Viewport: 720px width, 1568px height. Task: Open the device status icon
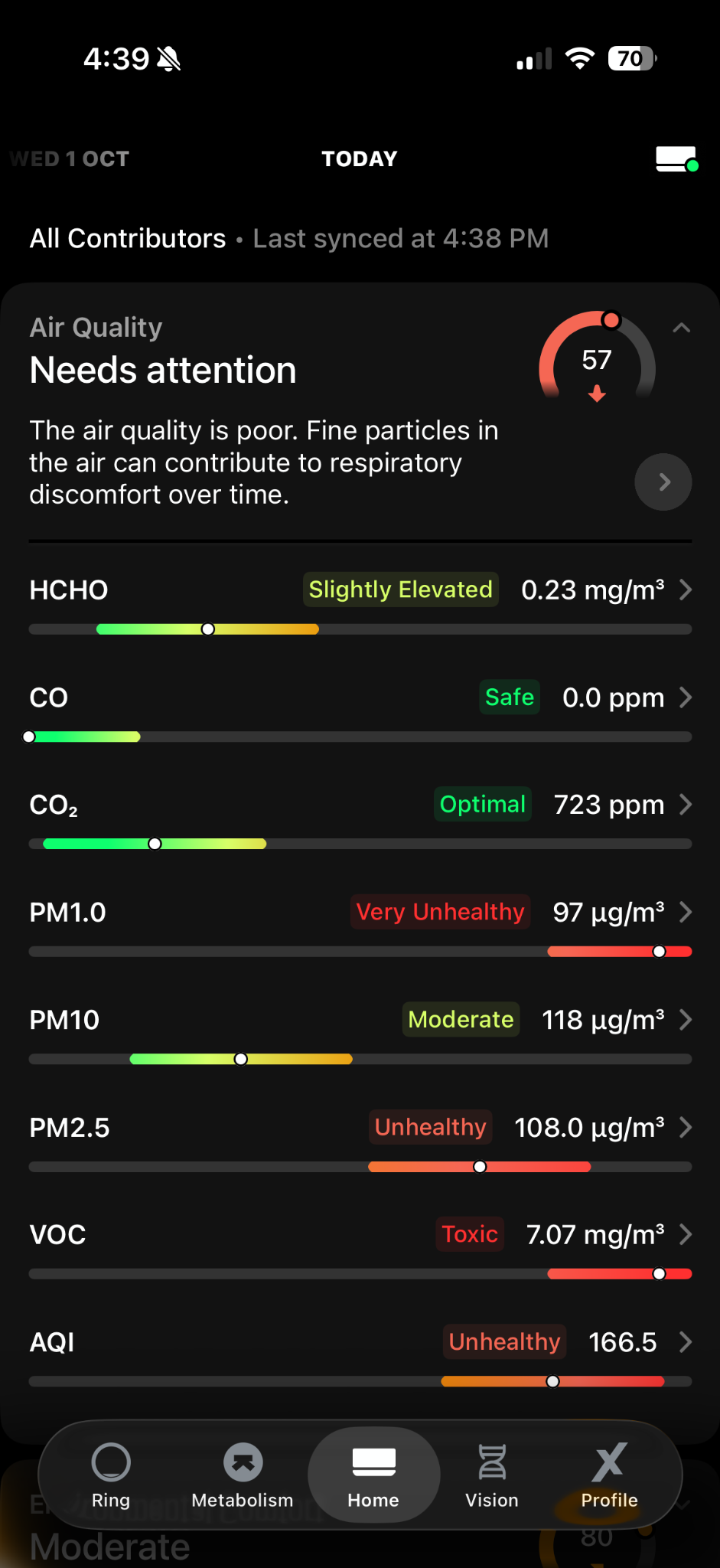click(x=676, y=159)
